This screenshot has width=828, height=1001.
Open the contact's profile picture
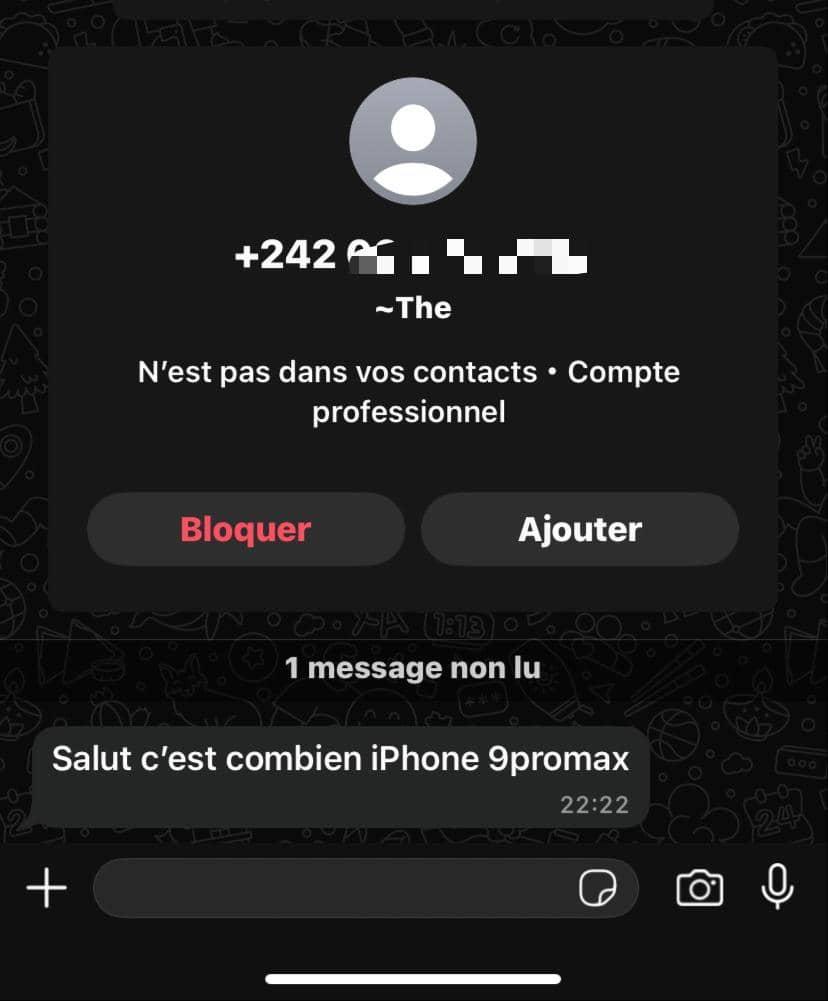coord(413,141)
